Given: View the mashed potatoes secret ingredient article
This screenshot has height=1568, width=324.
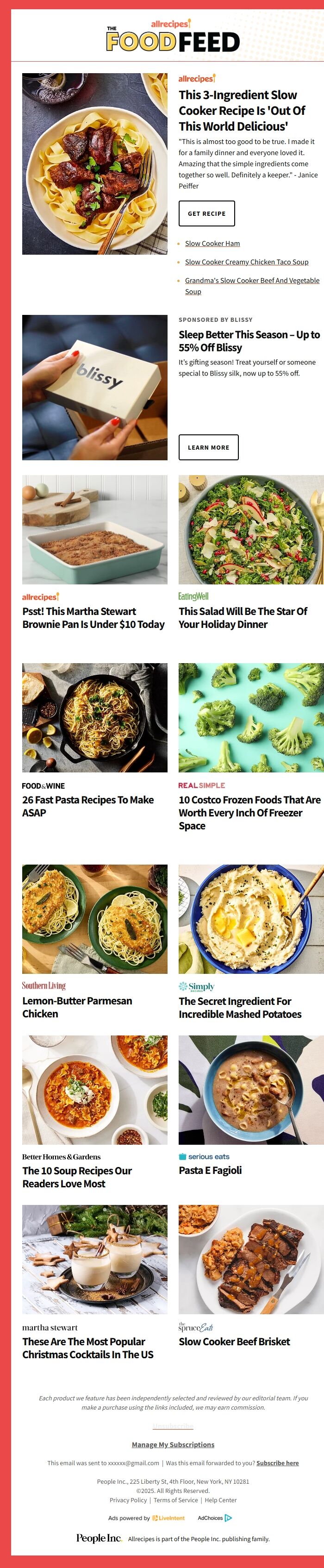Looking at the screenshot, I should pos(239,1007).
